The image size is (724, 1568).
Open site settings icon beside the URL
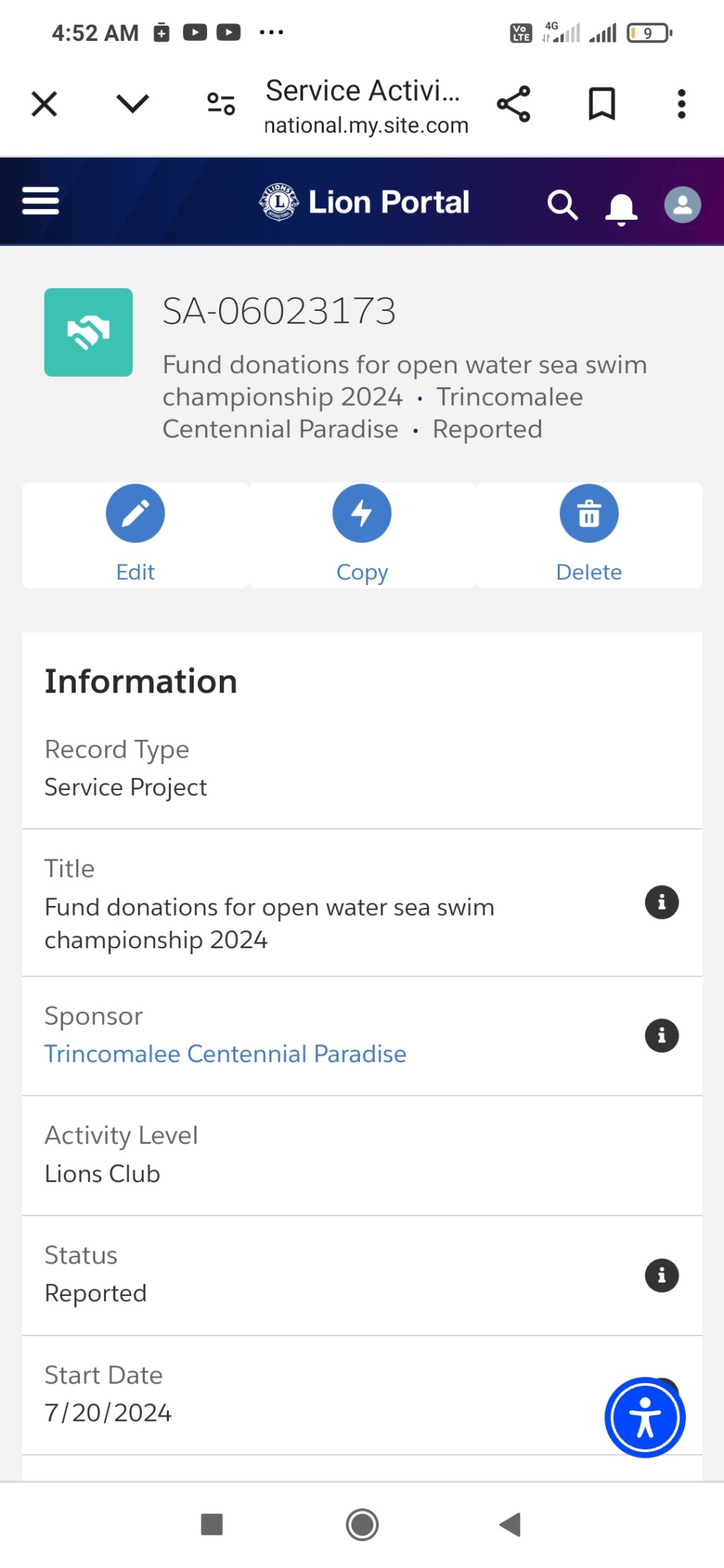tap(221, 105)
